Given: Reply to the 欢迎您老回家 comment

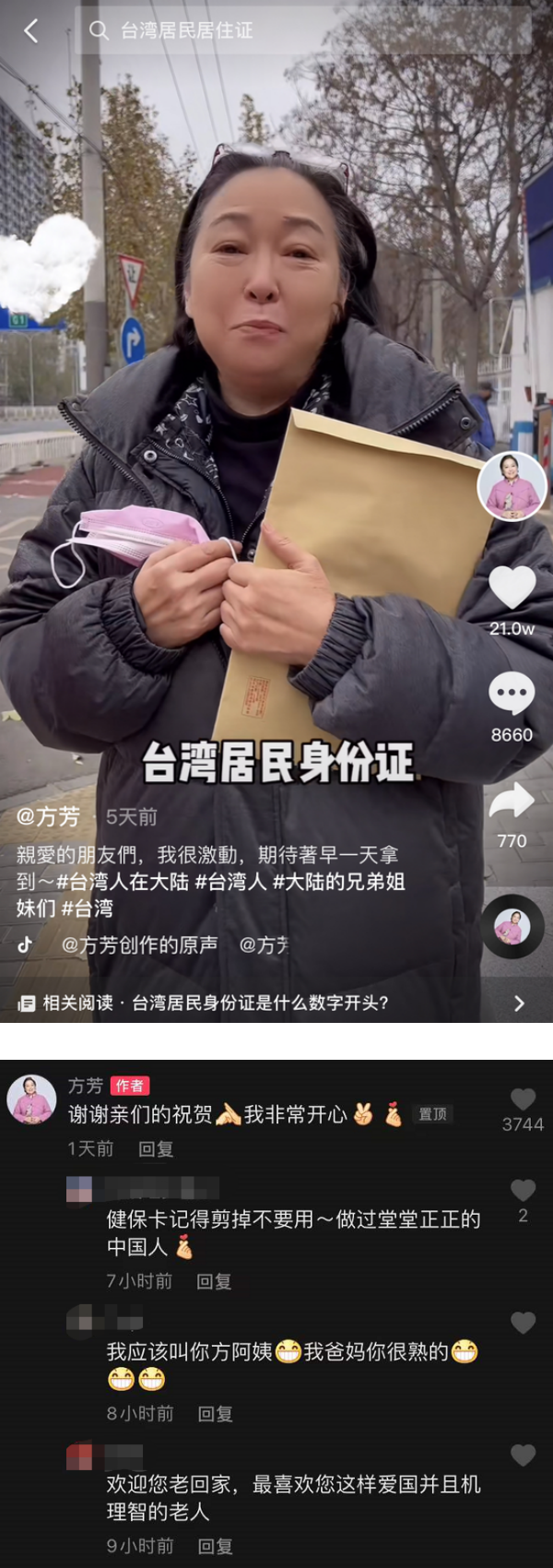Looking at the screenshot, I should [215, 1546].
